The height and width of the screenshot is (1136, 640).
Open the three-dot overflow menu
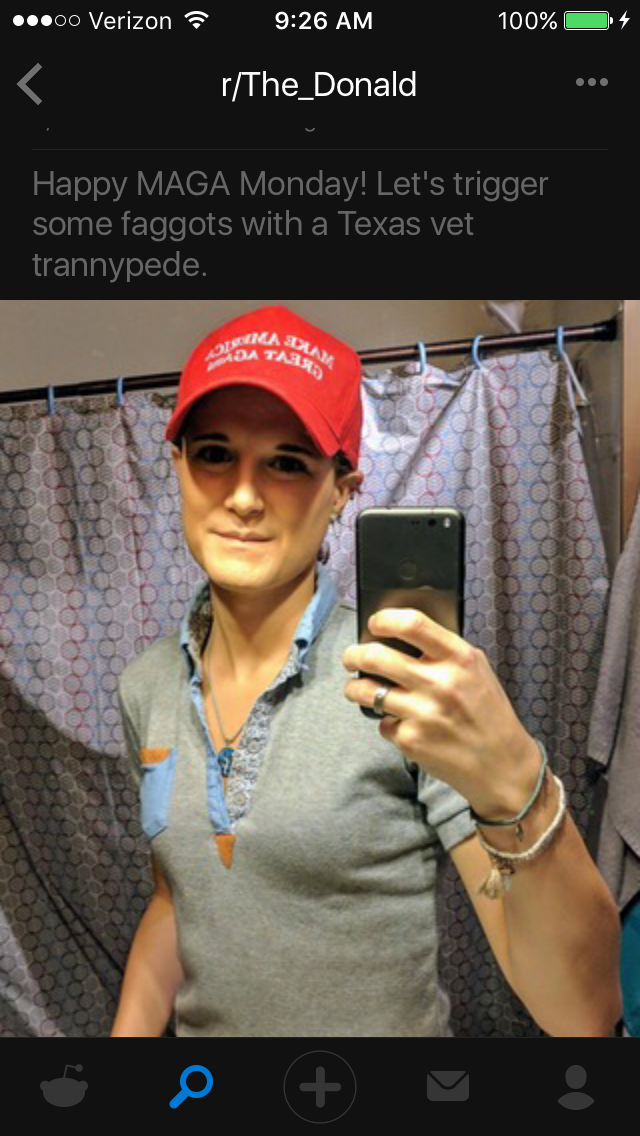point(591,83)
